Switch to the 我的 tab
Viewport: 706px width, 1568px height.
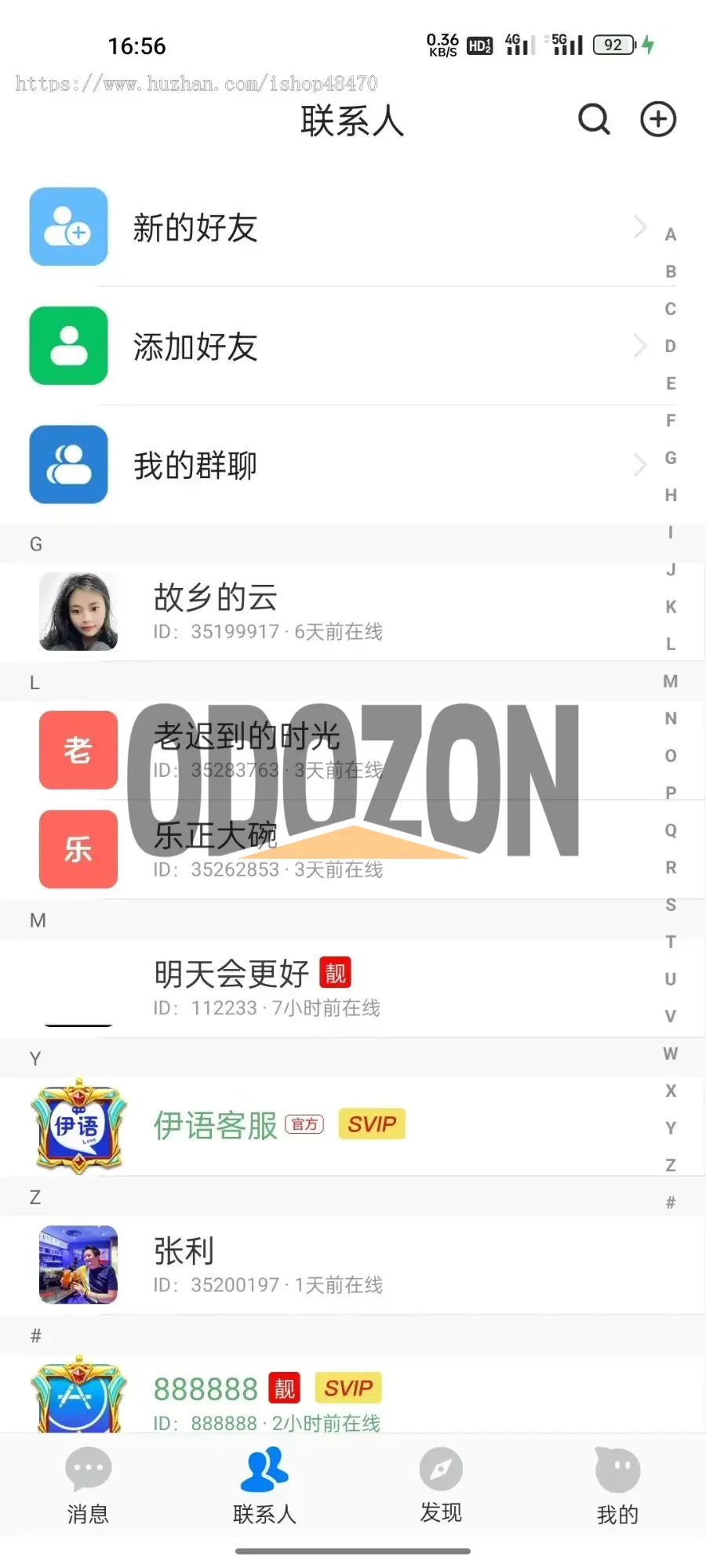tap(617, 1486)
